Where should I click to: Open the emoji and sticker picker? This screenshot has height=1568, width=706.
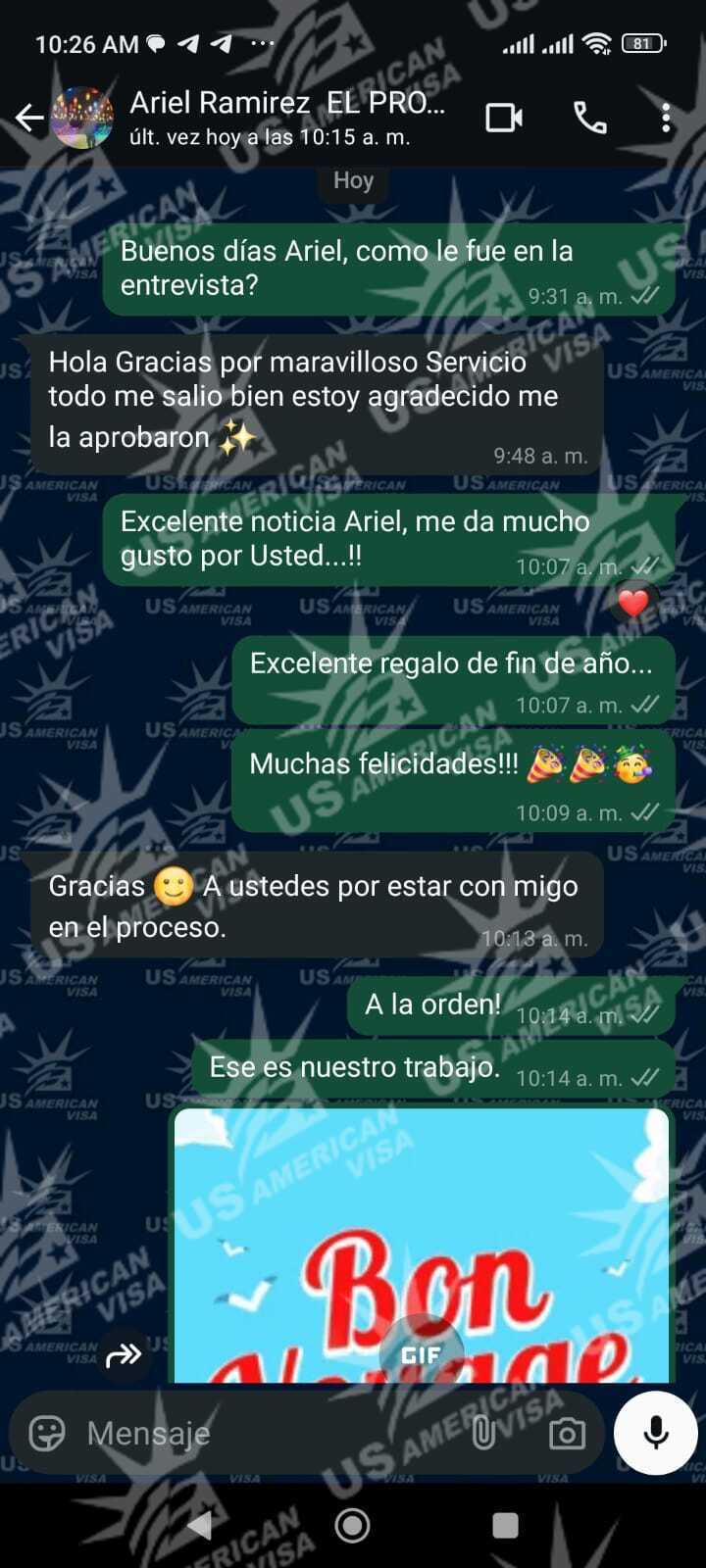coord(47,1434)
